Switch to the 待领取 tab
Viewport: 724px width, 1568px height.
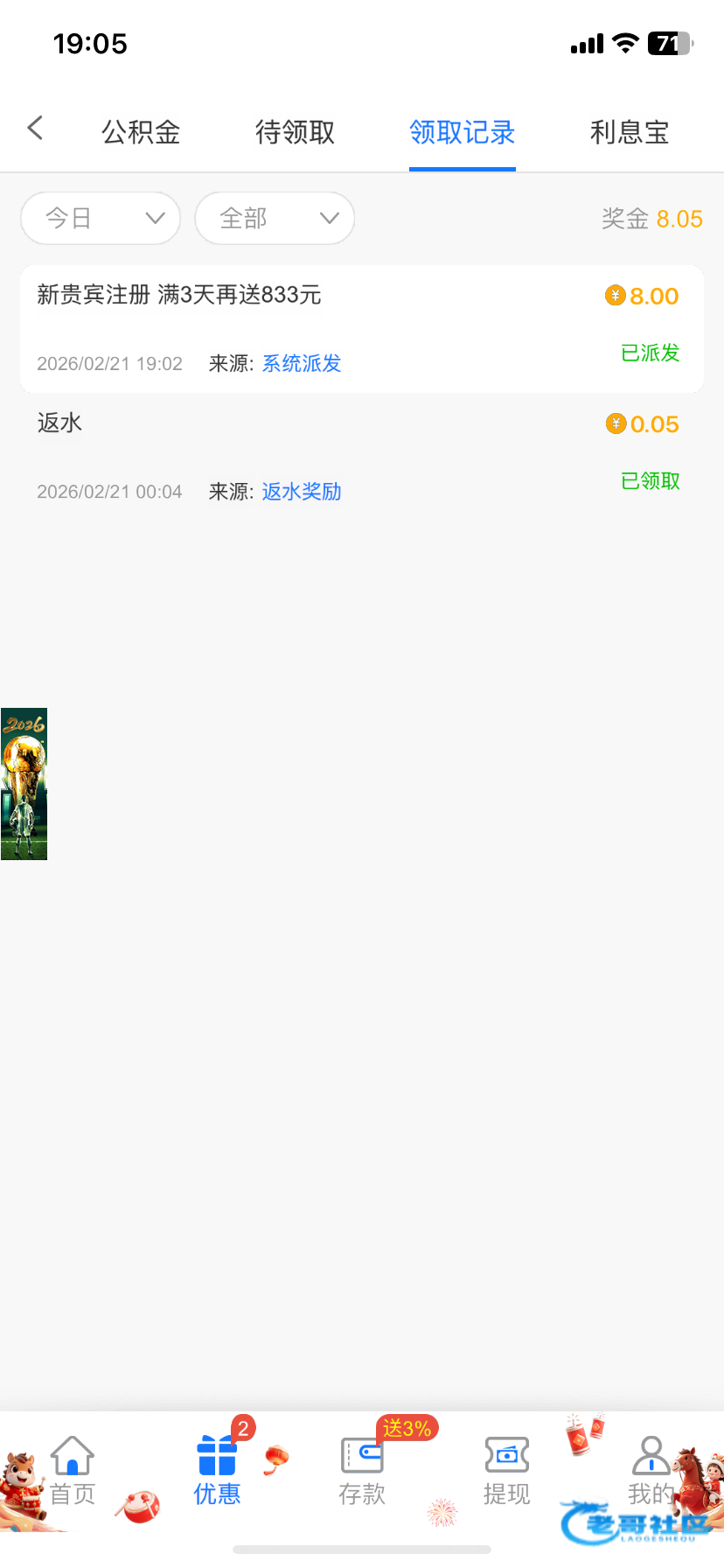click(295, 132)
